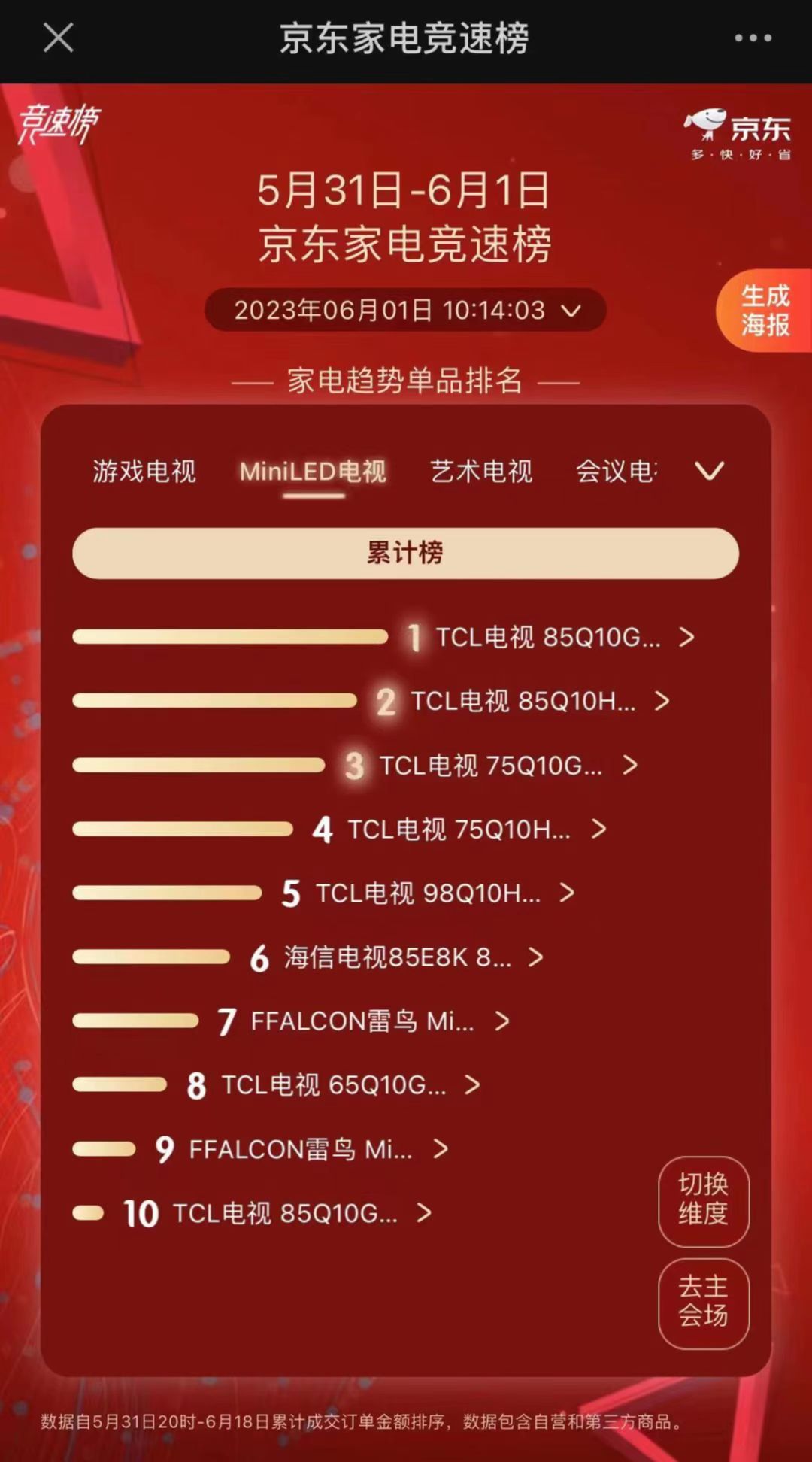
Task: Open details arrow for TCL电视 65Q10G rank 8
Action: pyautogui.click(x=473, y=1085)
